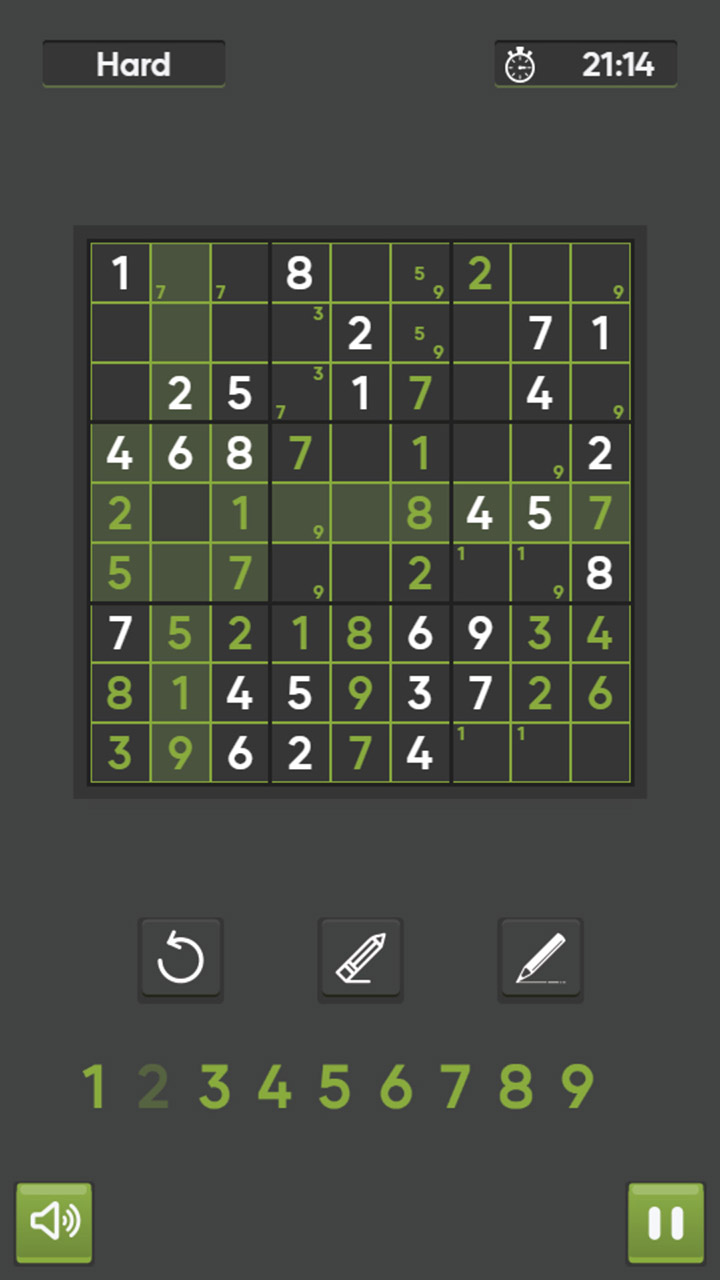Click the cell showing pencil notes 5 and 9

click(420, 273)
